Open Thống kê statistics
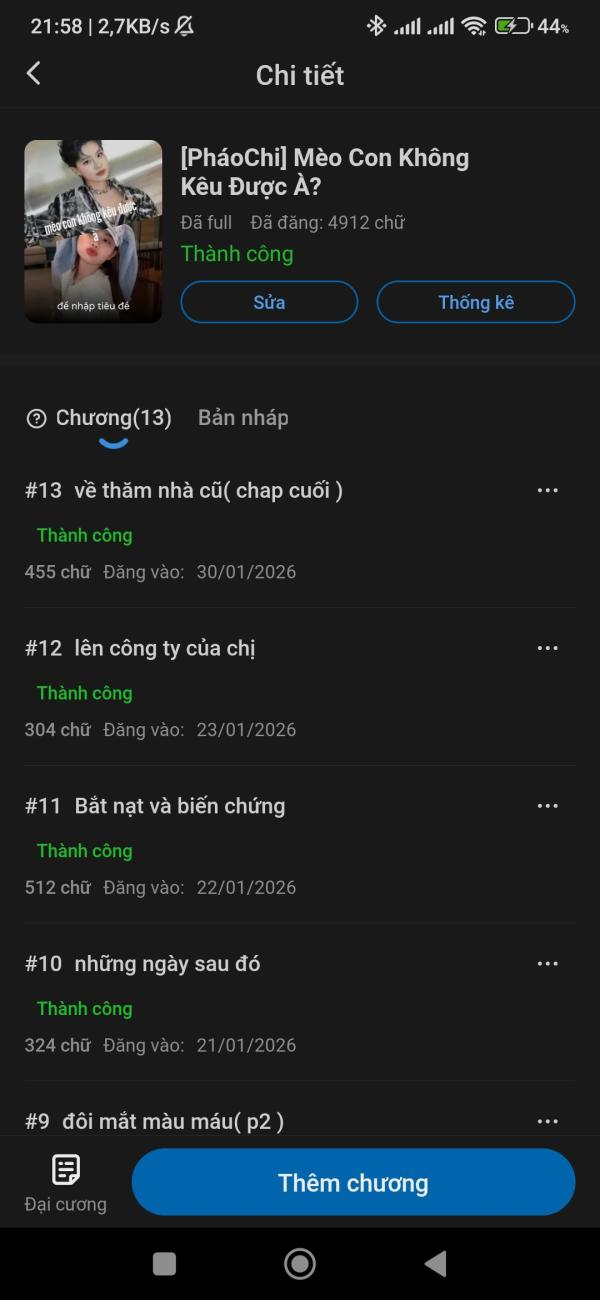Image resolution: width=600 pixels, height=1300 pixels. [x=476, y=302]
